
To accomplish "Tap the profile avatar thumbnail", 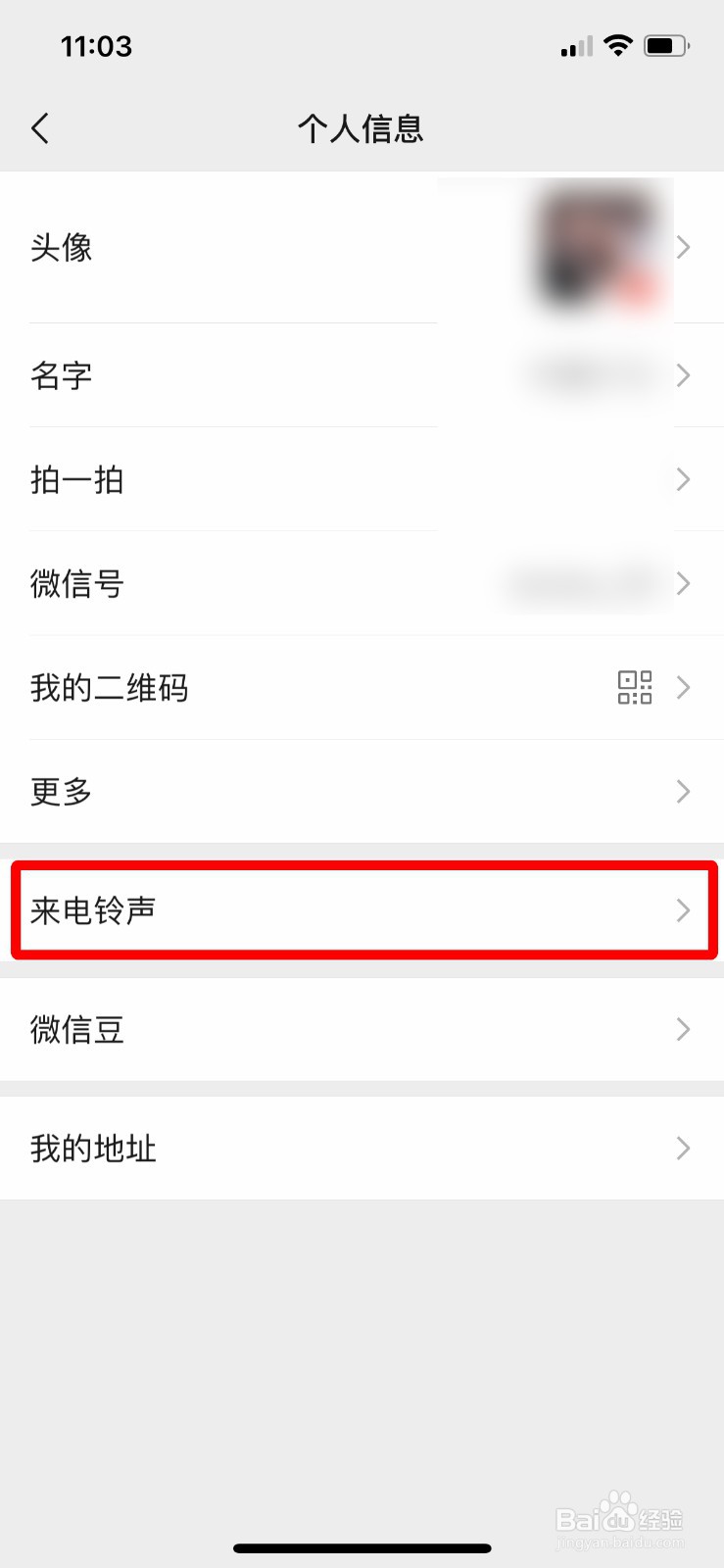I will [x=594, y=248].
